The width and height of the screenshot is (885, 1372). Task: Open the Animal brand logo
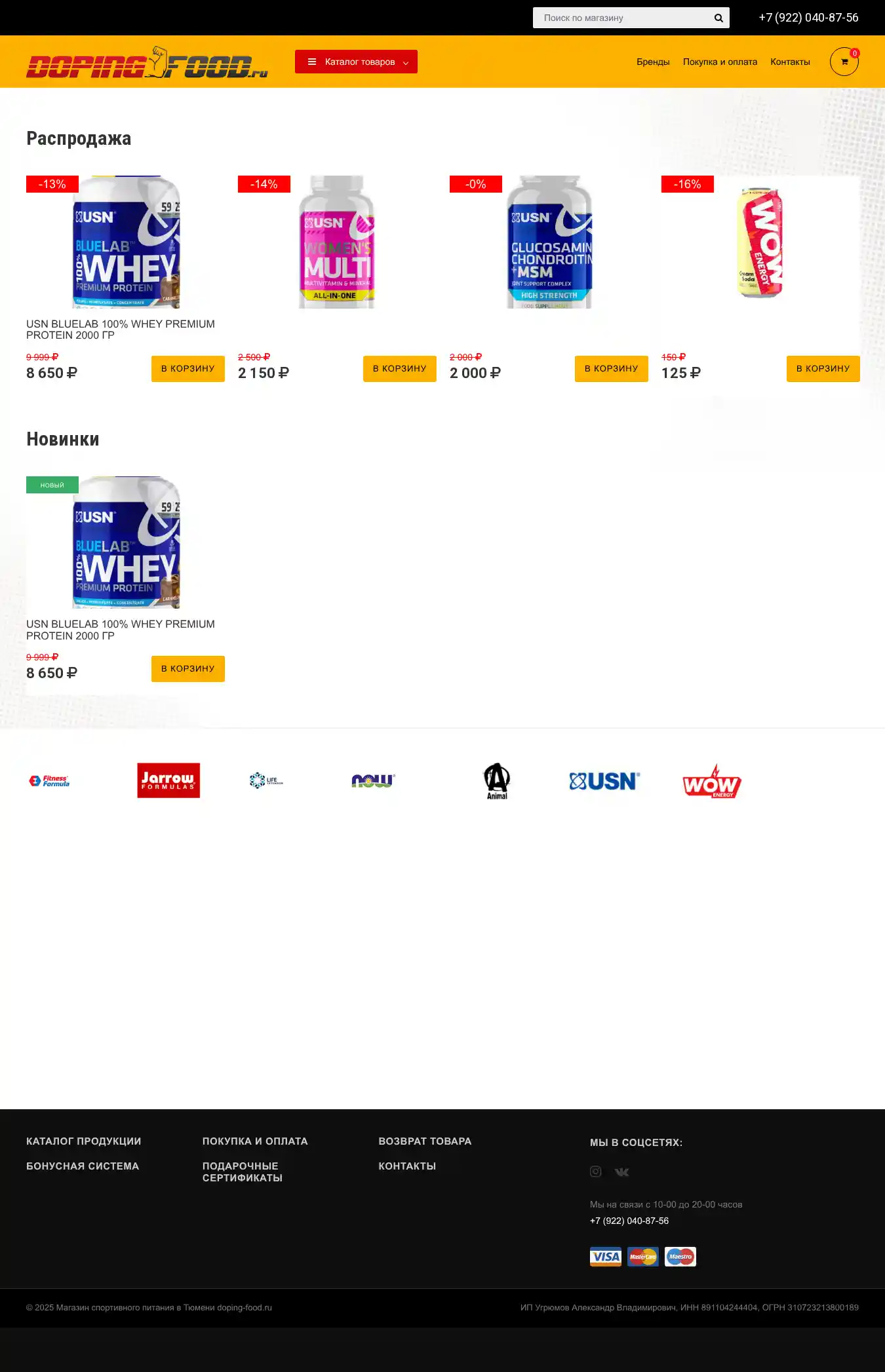coord(497,780)
